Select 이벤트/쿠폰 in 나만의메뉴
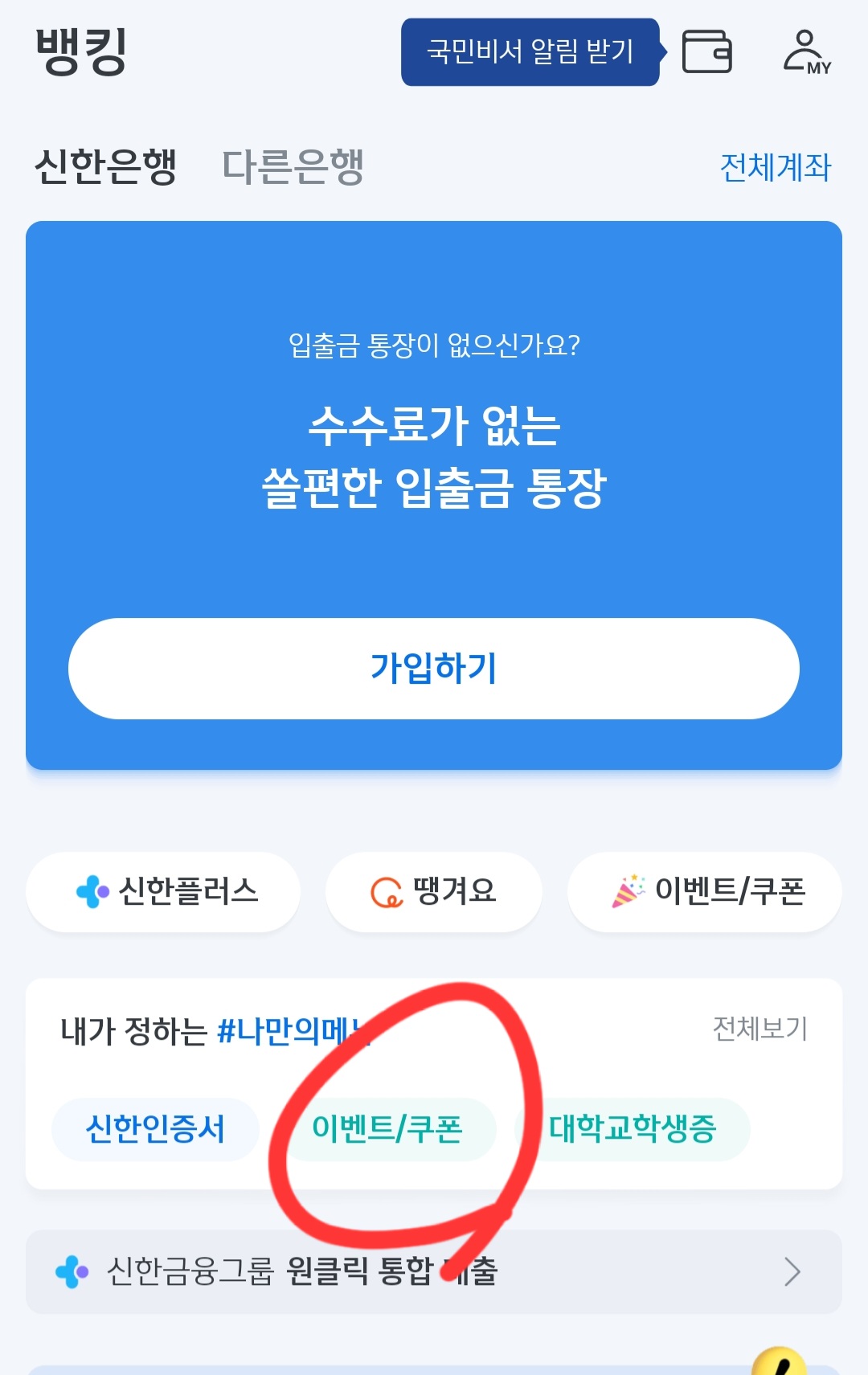868x1375 pixels. click(x=387, y=1128)
